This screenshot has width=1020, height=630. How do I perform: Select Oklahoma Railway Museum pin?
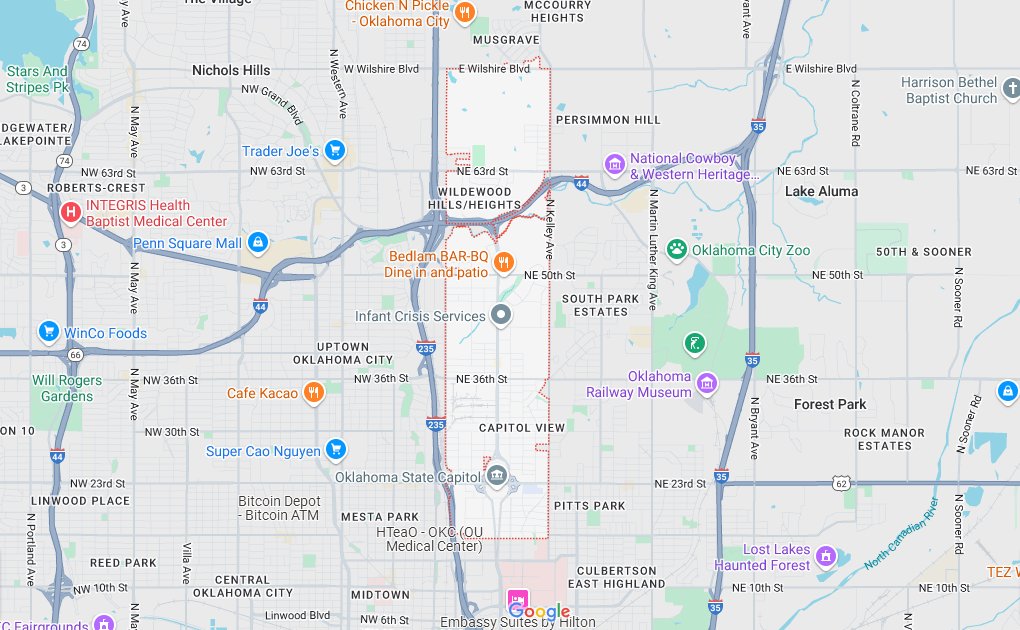pyautogui.click(x=707, y=383)
